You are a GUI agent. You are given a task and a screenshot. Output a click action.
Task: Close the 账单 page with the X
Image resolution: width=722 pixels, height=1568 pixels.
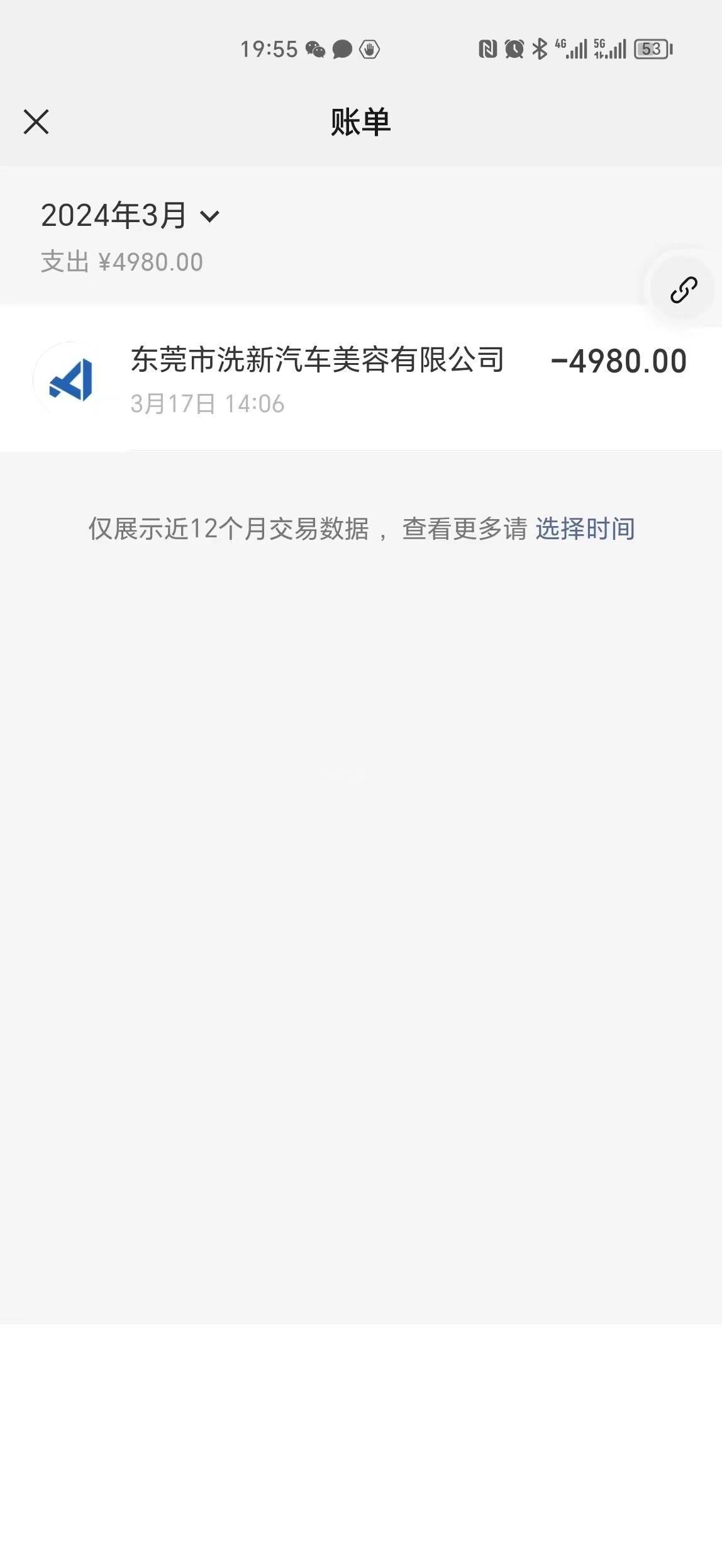coord(36,122)
